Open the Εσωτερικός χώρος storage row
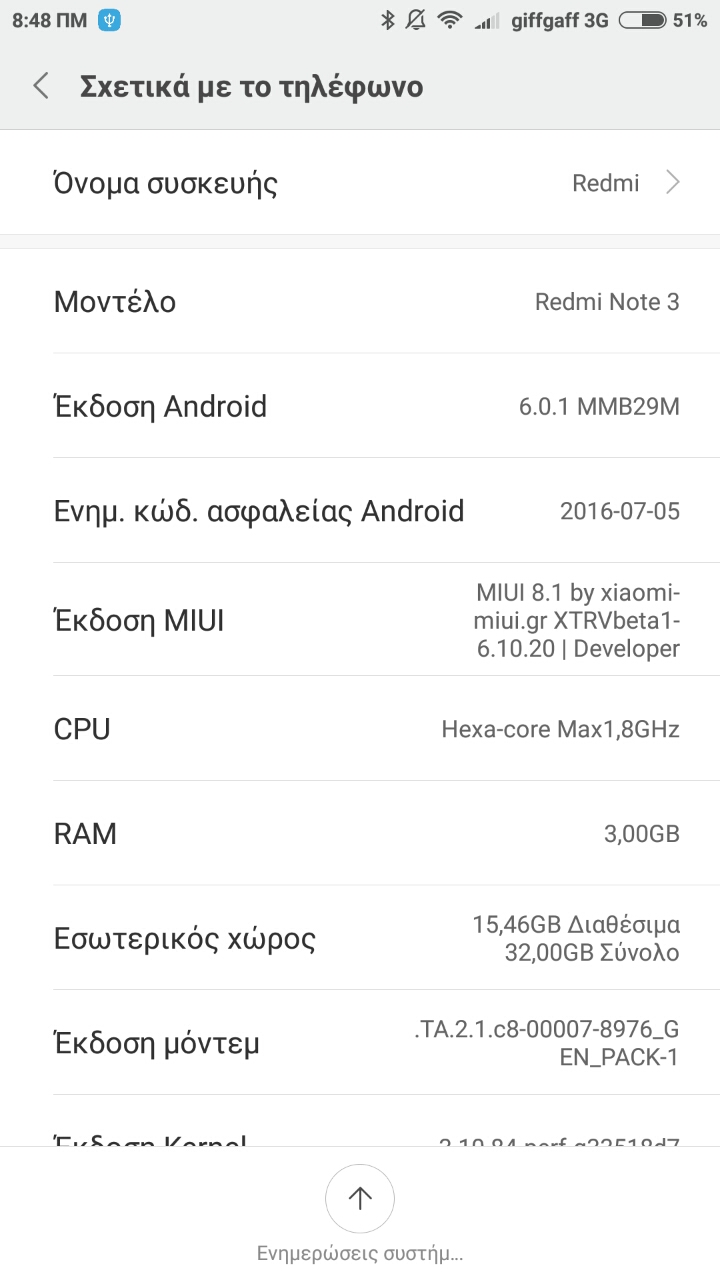Image resolution: width=720 pixels, height=1280 pixels. pyautogui.click(x=360, y=938)
